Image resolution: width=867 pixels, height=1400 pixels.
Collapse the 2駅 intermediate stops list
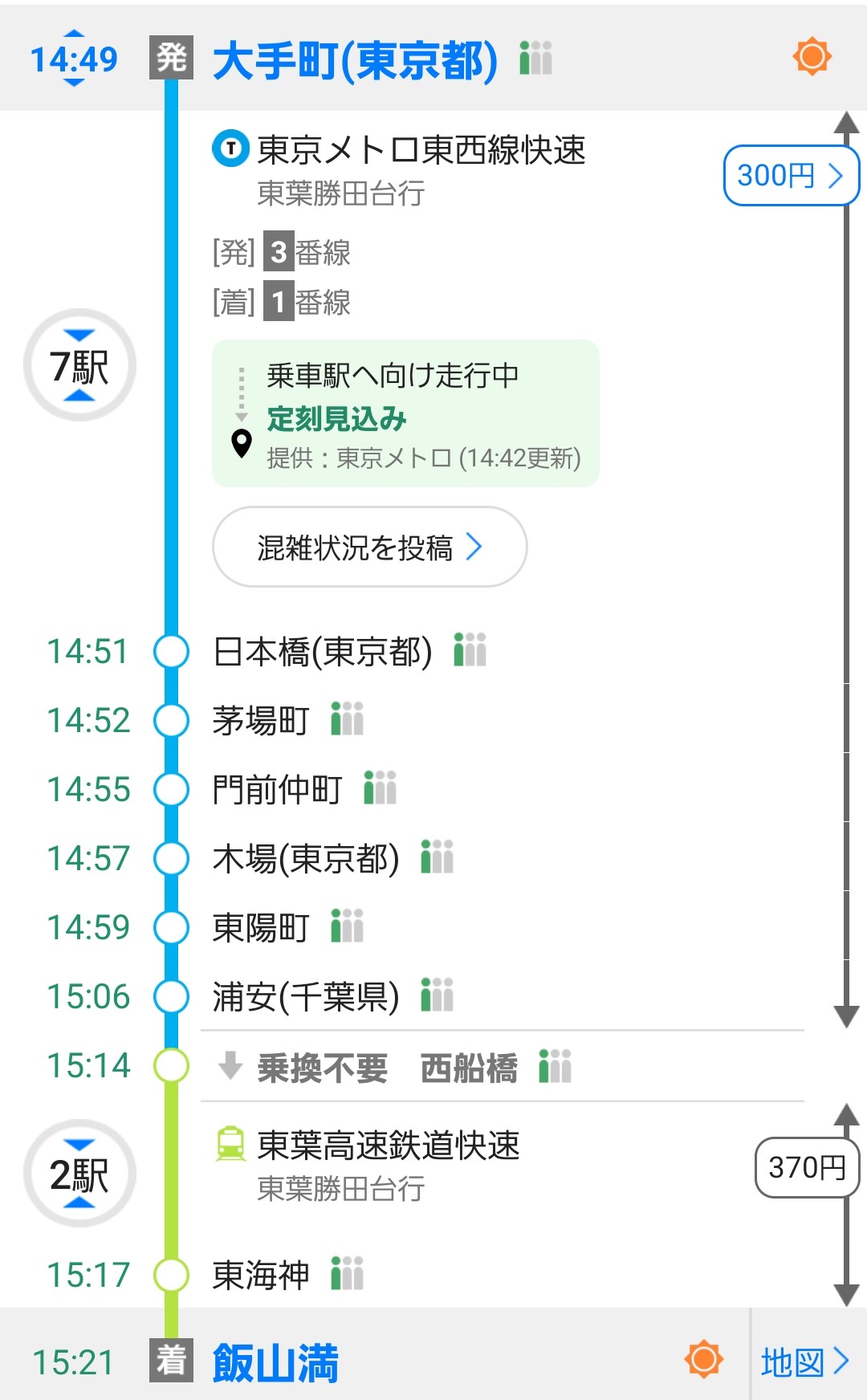(x=79, y=1174)
